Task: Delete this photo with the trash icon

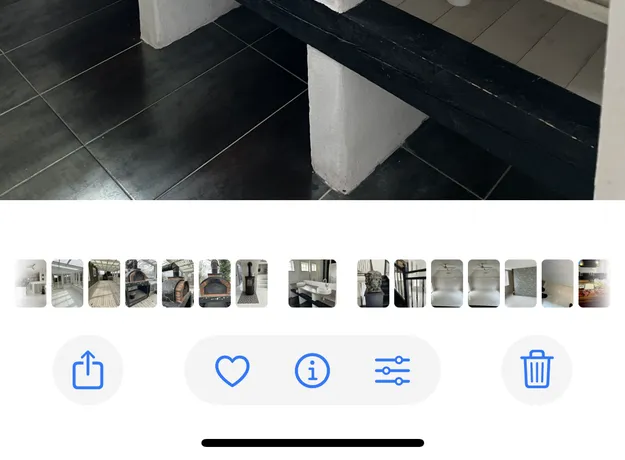Action: [x=537, y=370]
